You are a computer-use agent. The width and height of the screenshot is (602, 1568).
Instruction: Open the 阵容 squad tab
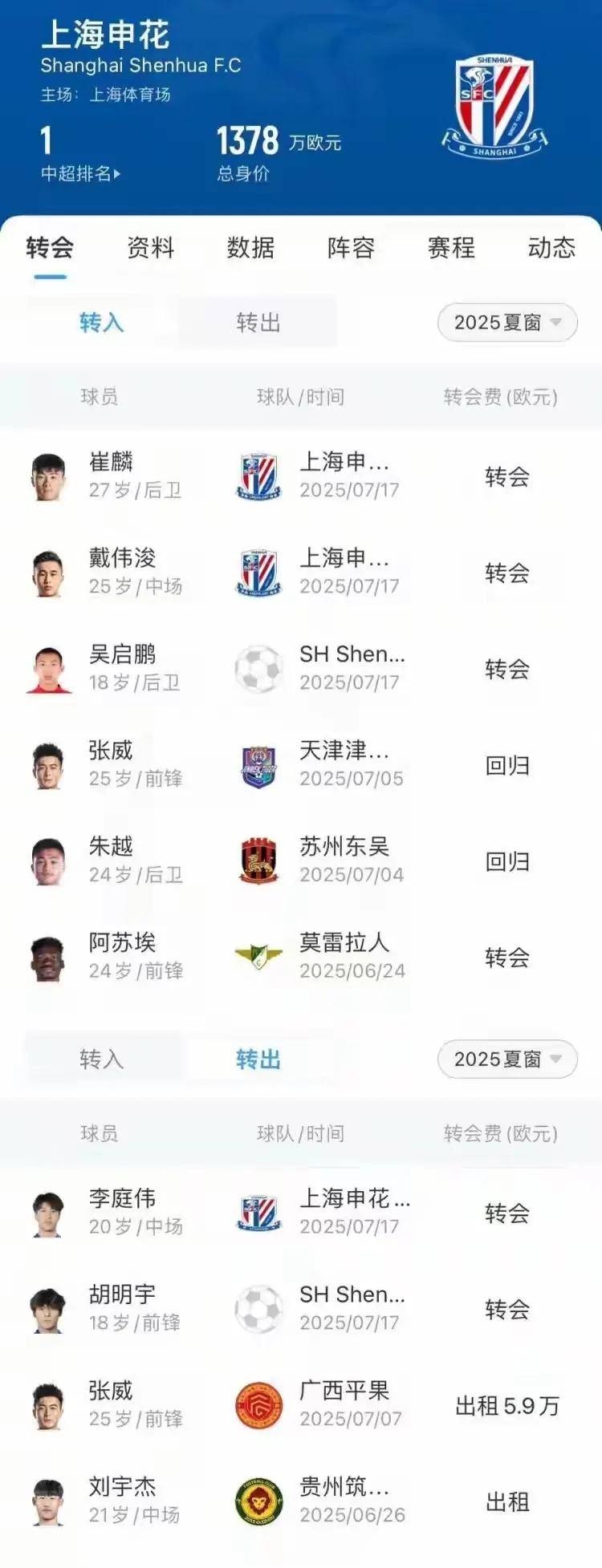351,248
